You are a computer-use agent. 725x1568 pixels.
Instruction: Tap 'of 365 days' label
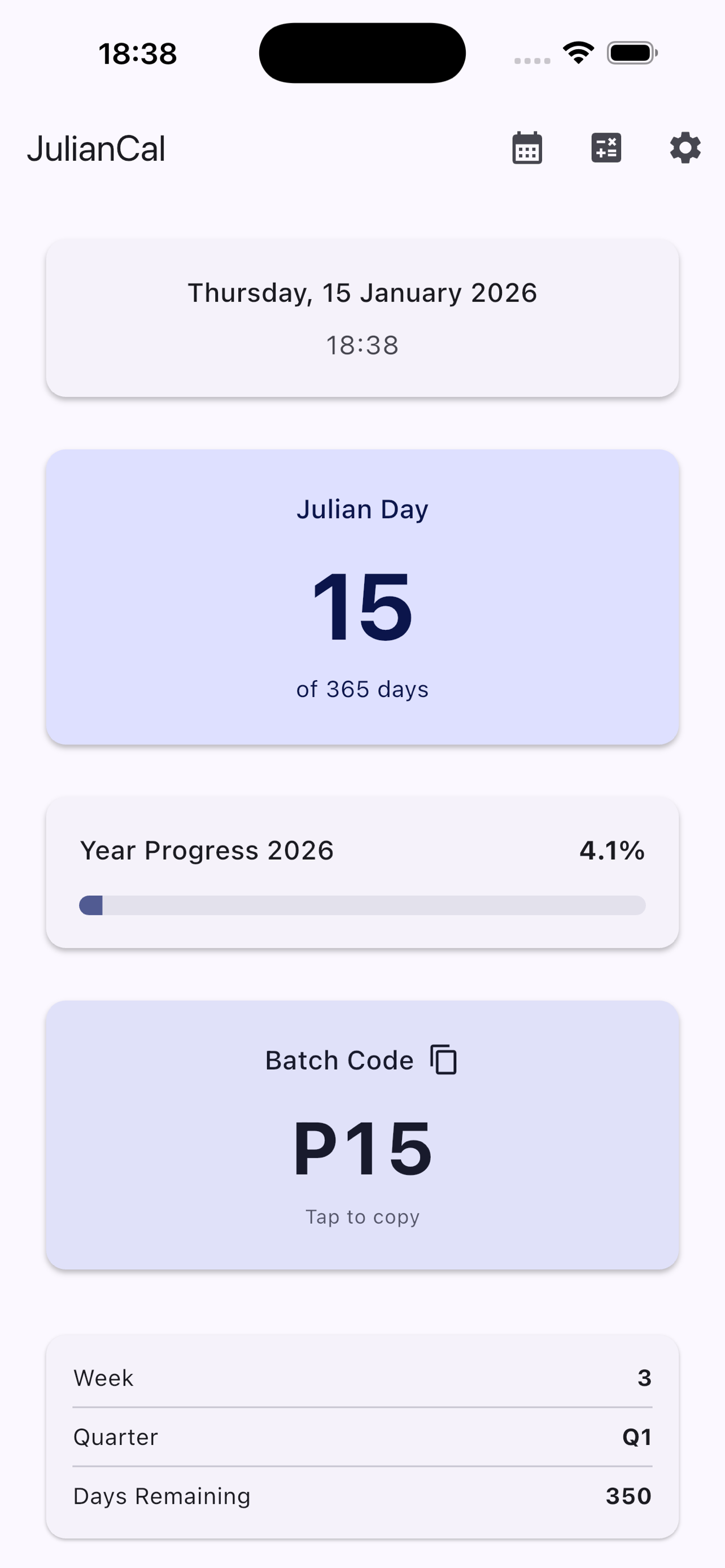(x=362, y=689)
